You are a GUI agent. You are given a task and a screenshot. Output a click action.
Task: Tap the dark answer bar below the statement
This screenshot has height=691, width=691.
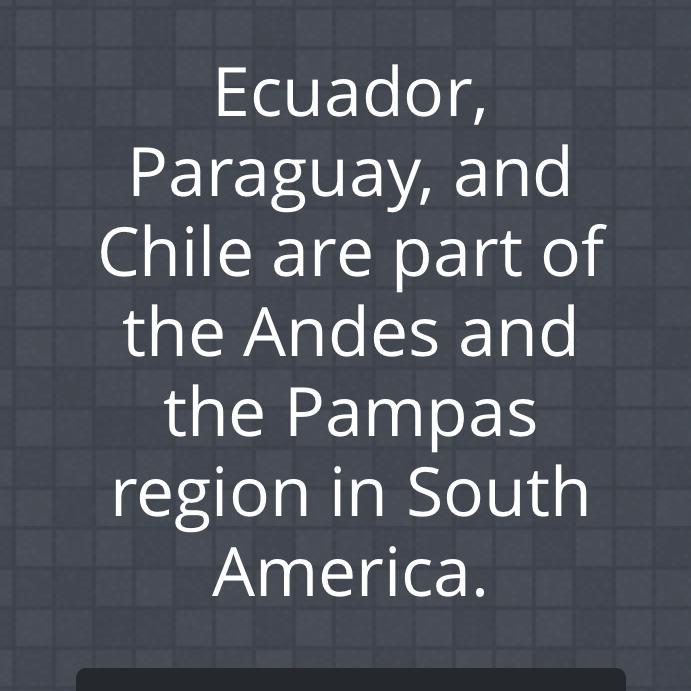click(350, 680)
